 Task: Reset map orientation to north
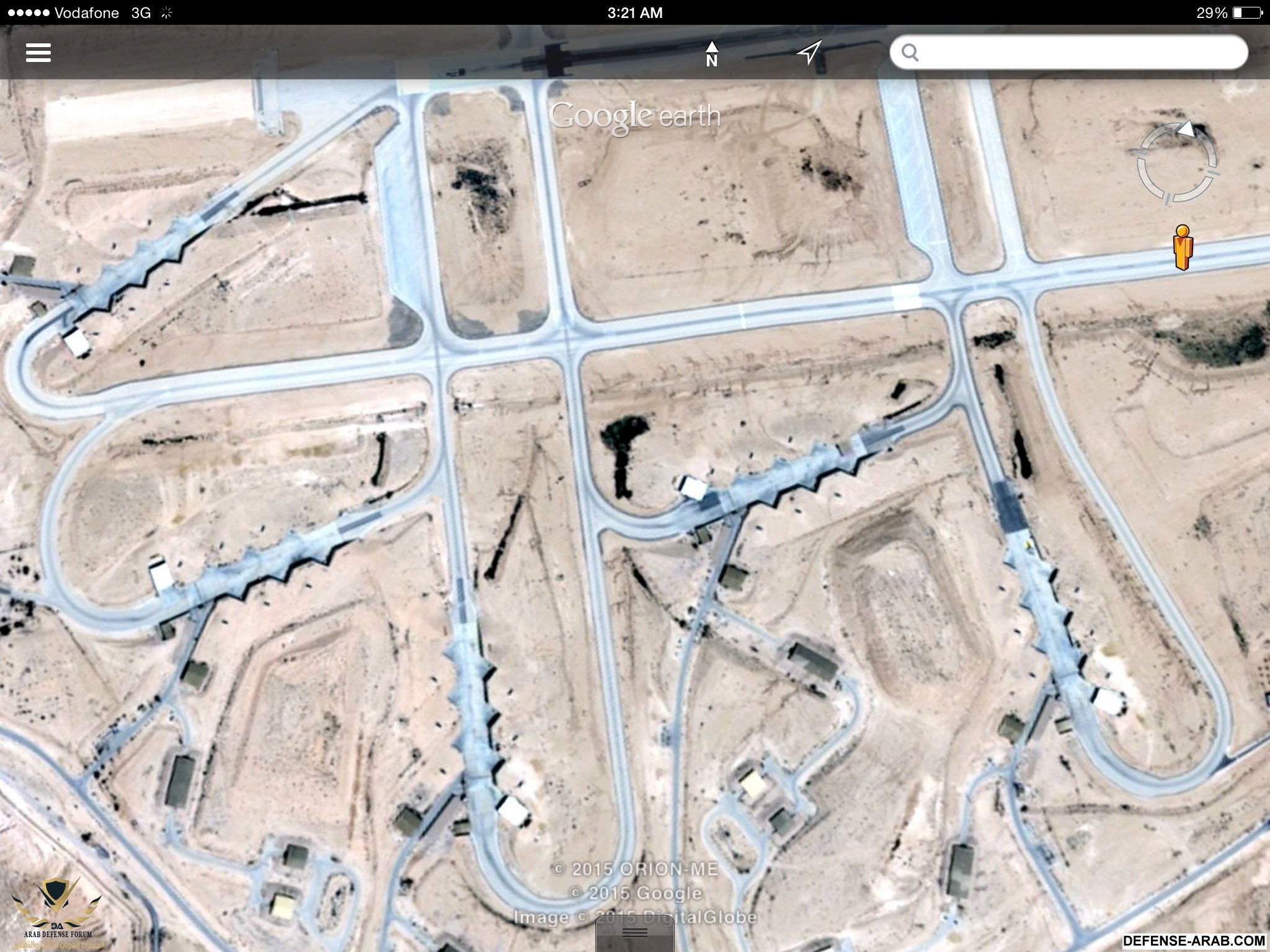(x=712, y=53)
